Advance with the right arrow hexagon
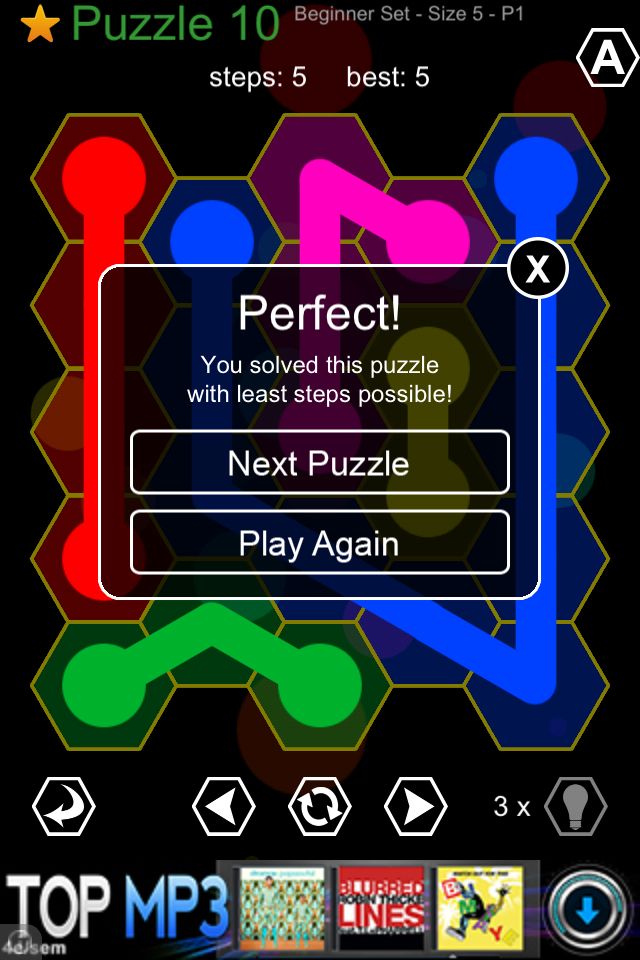 click(416, 806)
